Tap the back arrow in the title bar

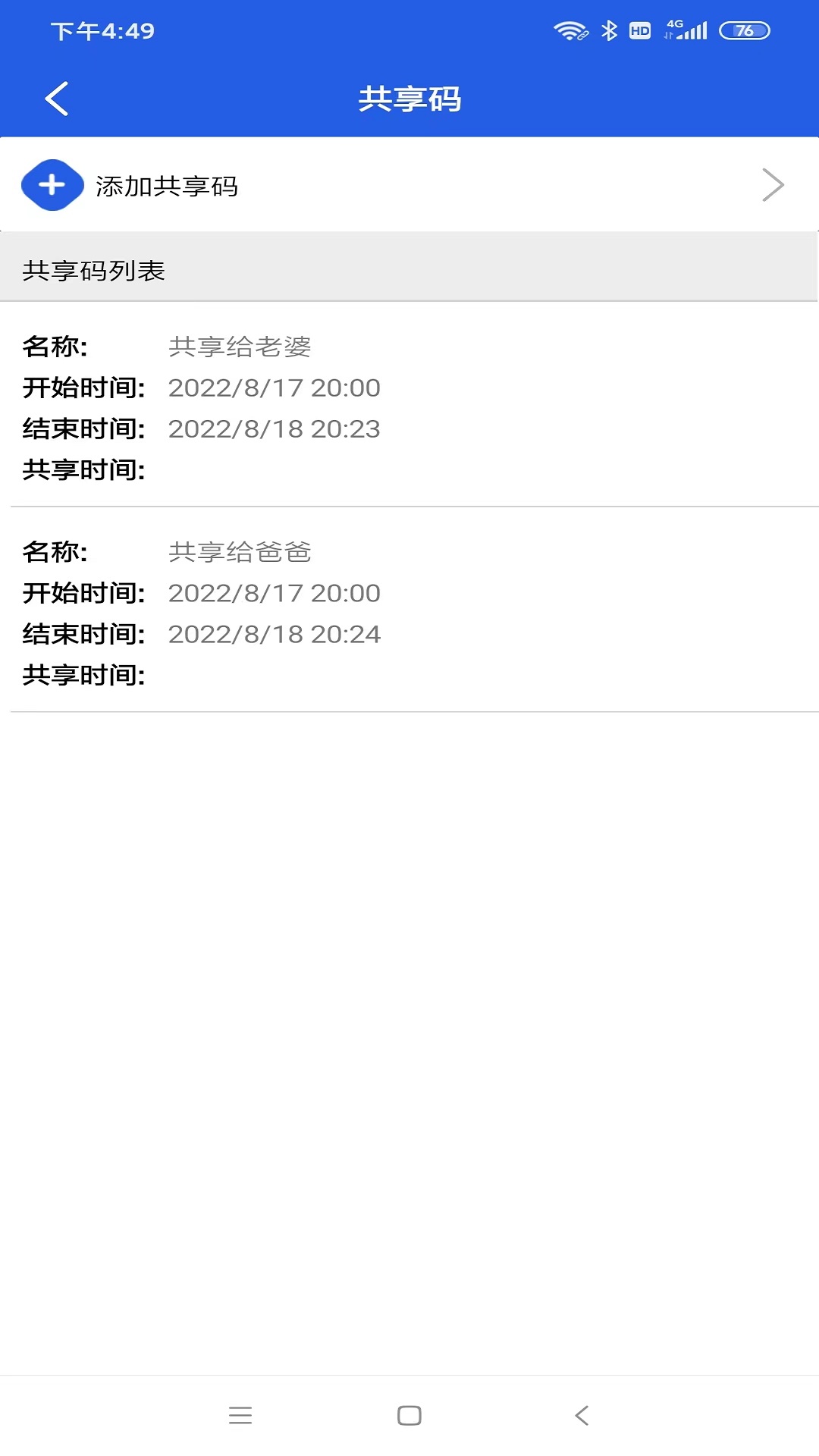[55, 99]
